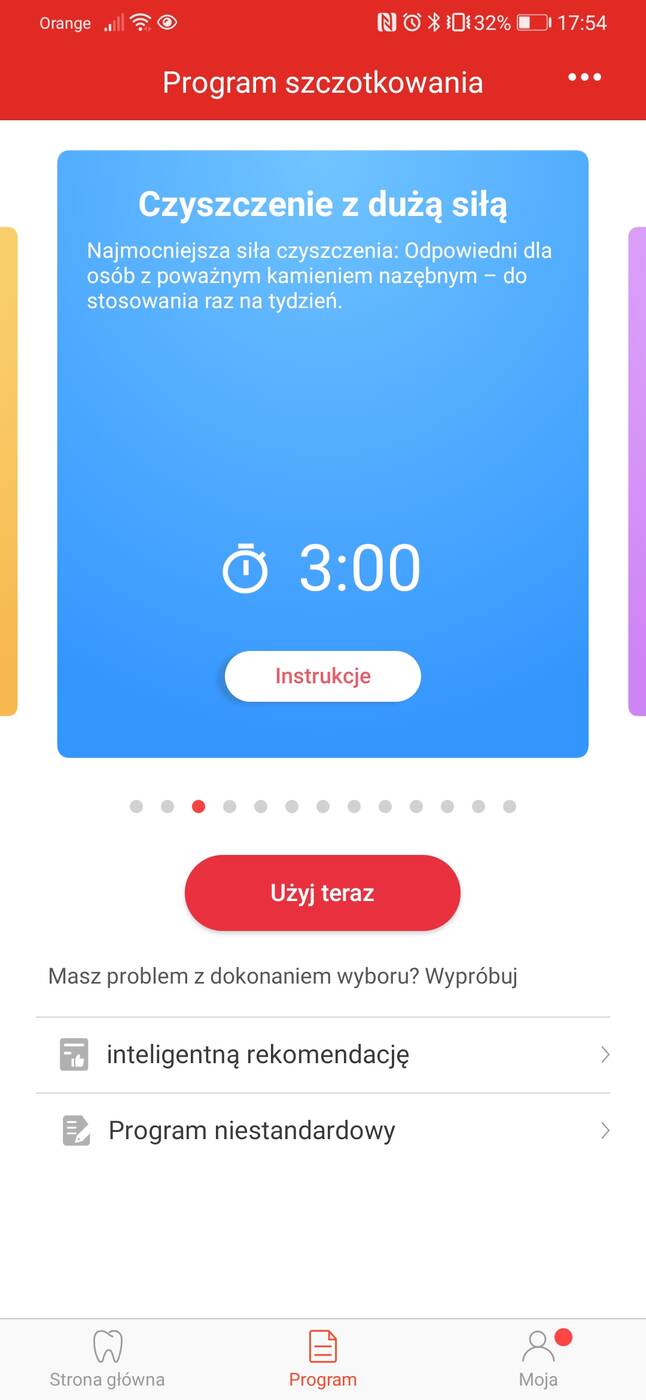Image resolution: width=646 pixels, height=1400 pixels.
Task: Jump to the first page indicator dot
Action: [x=136, y=807]
